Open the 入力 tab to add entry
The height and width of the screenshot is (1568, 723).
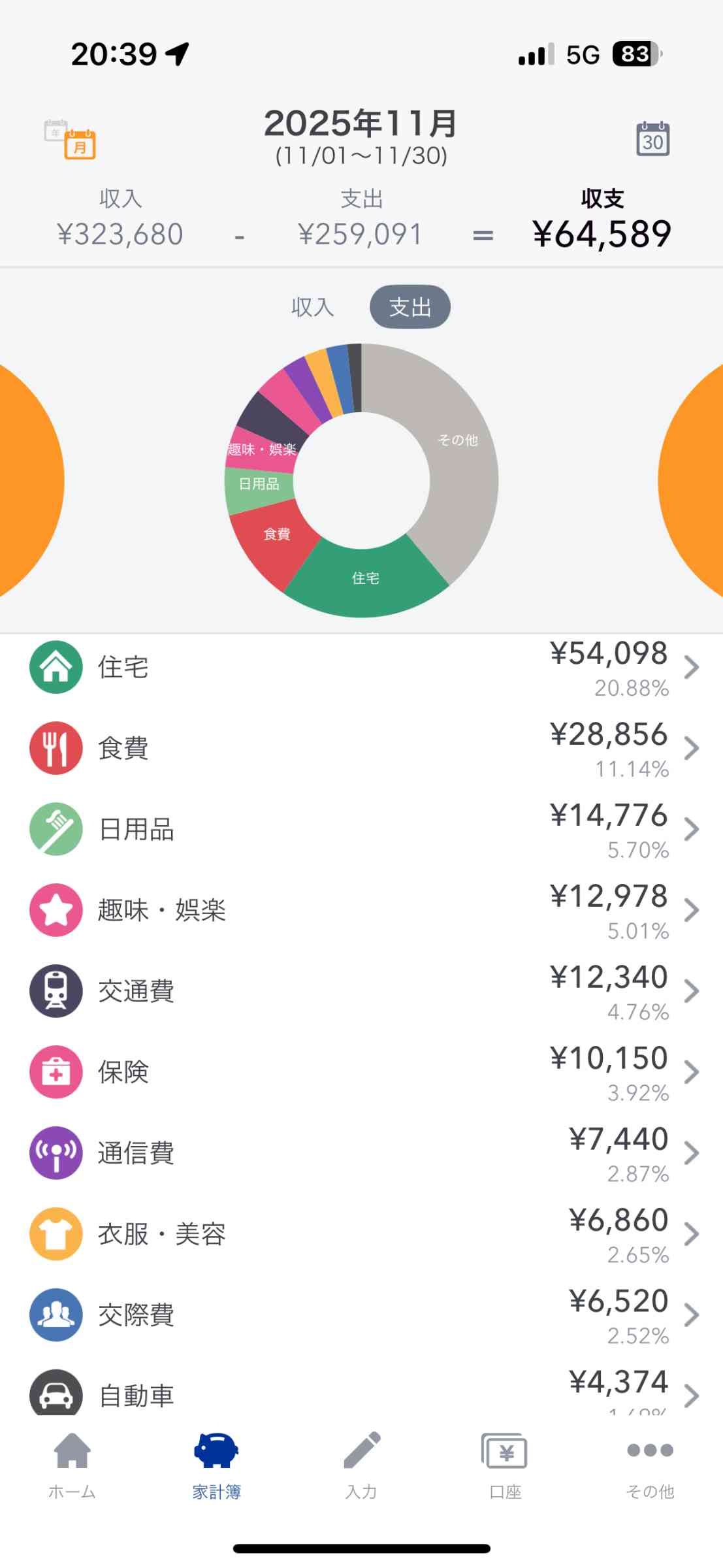(361, 1465)
